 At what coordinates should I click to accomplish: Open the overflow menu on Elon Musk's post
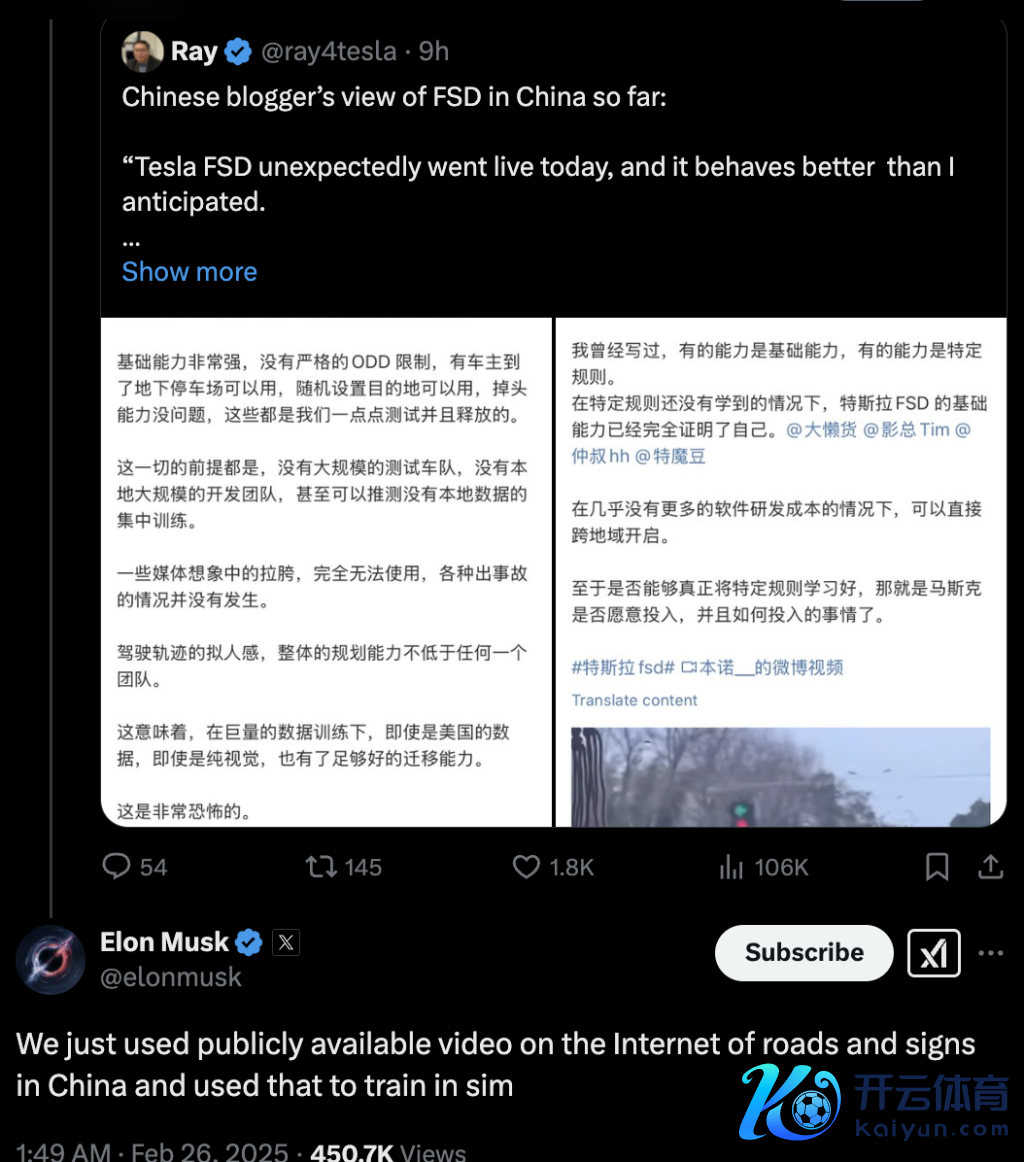tap(990, 953)
